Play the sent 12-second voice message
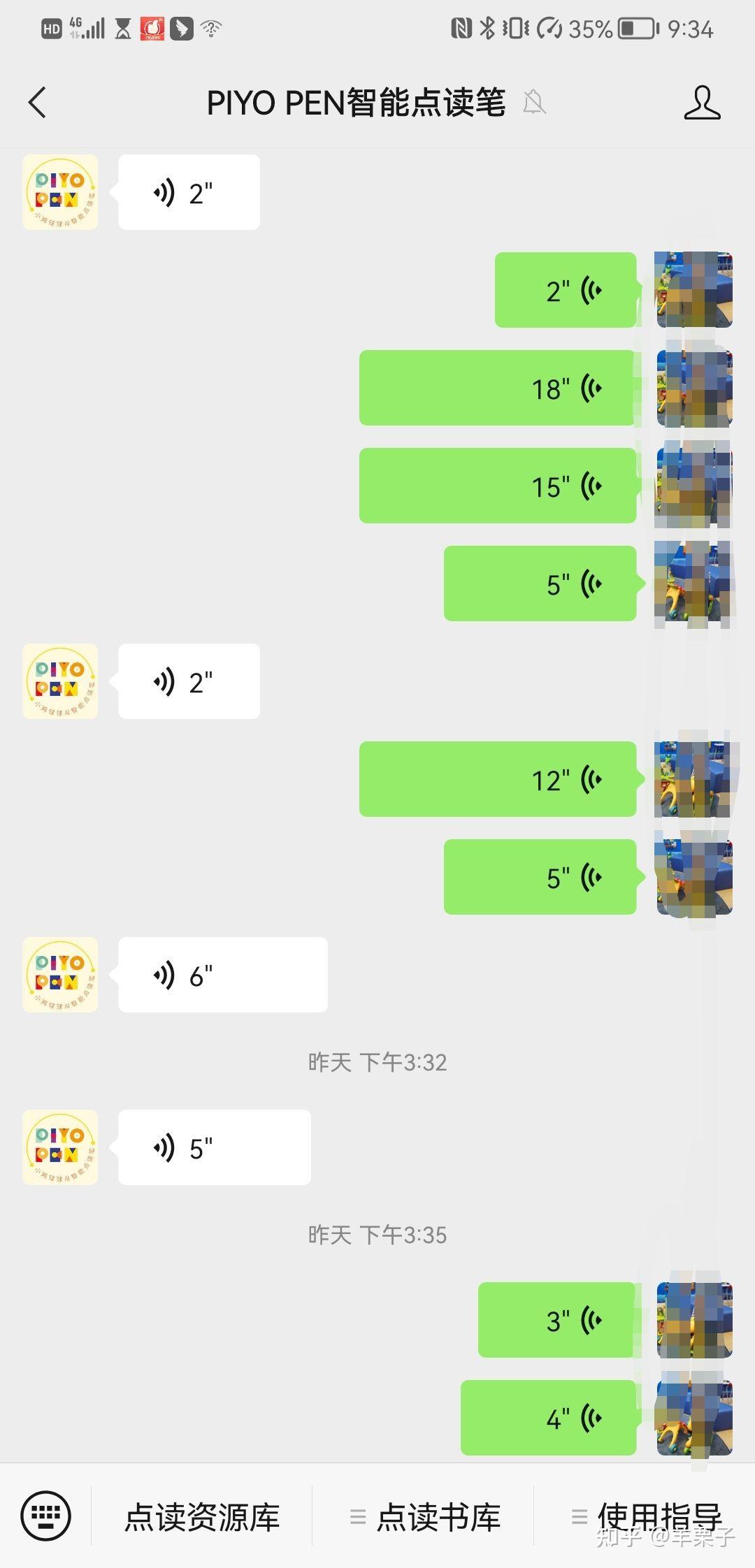Screen dimensions: 755x1568 pyautogui.click(x=497, y=779)
